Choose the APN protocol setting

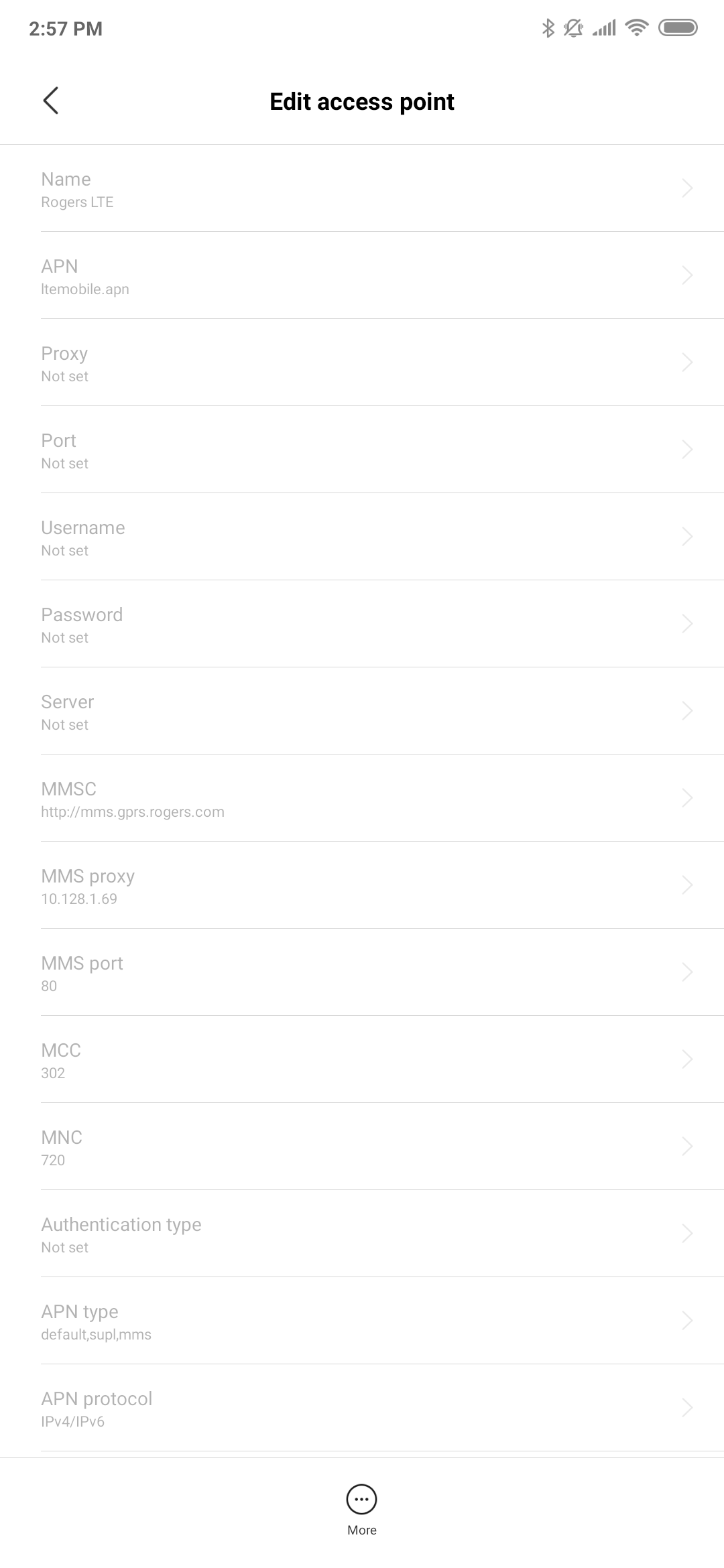pyautogui.click(x=362, y=1408)
